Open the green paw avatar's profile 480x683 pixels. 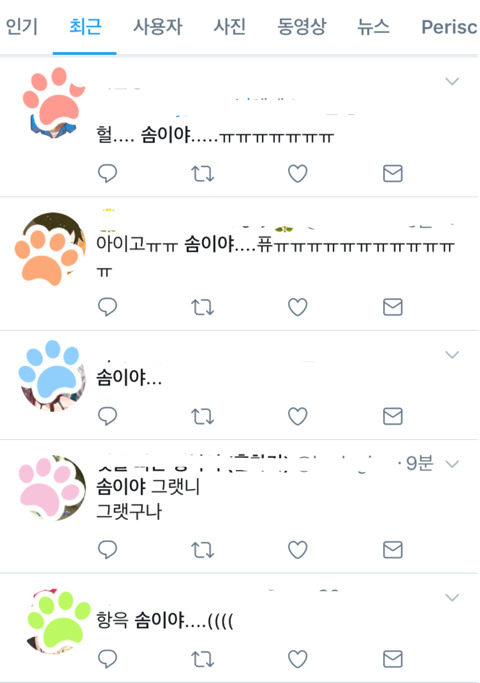pyautogui.click(x=57, y=622)
